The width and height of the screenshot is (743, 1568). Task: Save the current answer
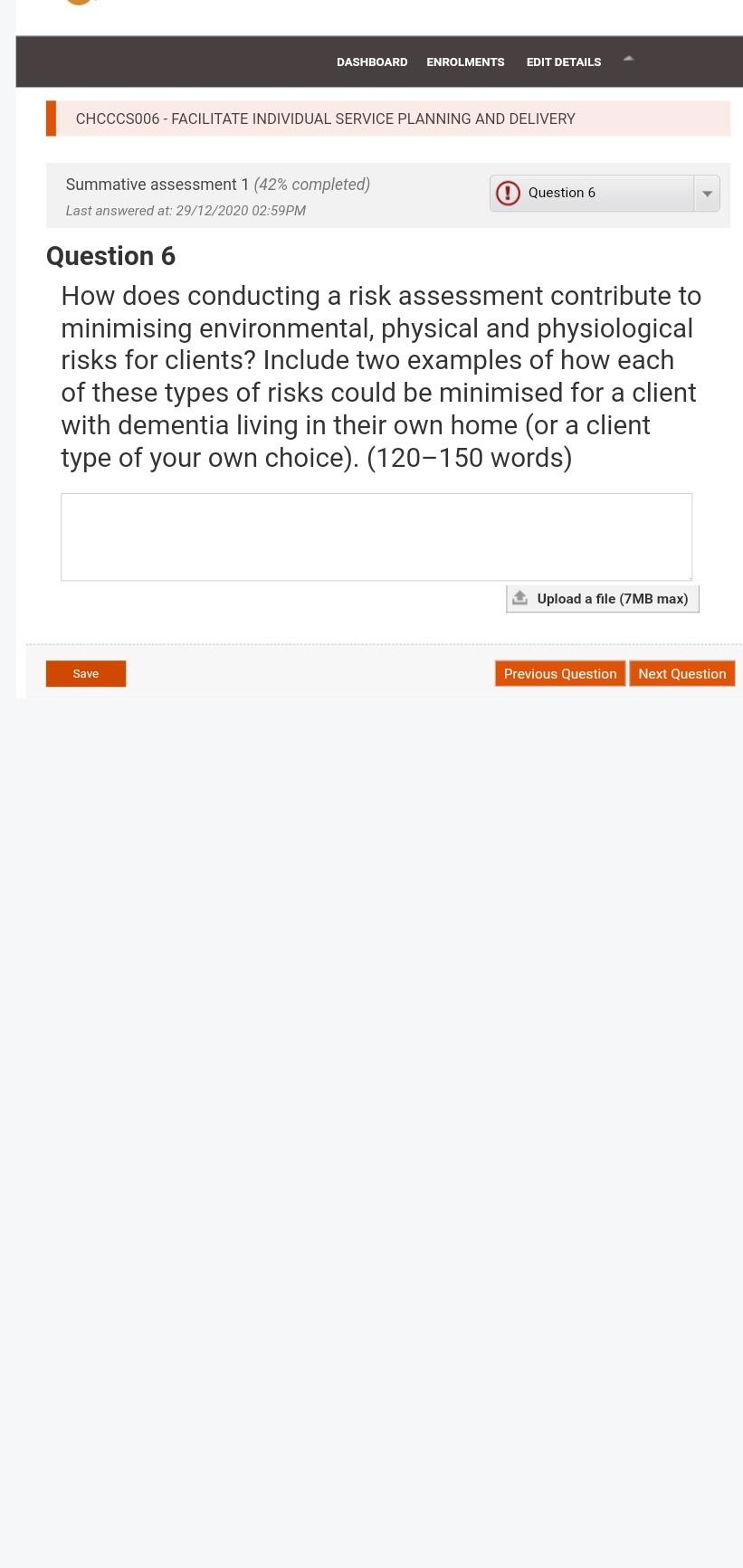point(86,673)
